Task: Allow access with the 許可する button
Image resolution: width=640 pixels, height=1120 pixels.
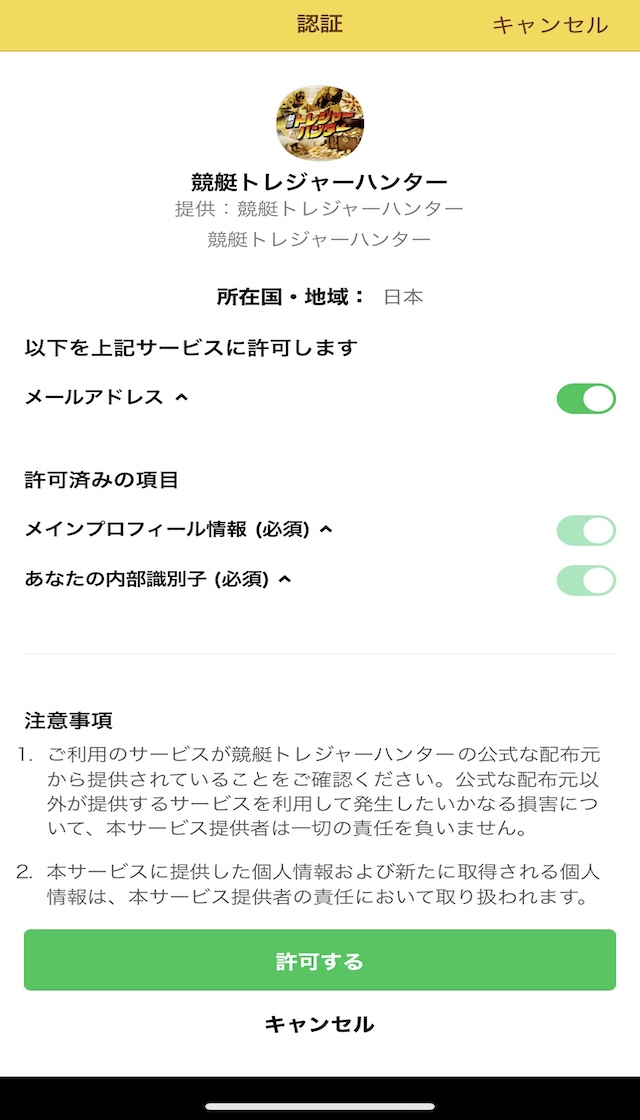Action: [x=320, y=960]
